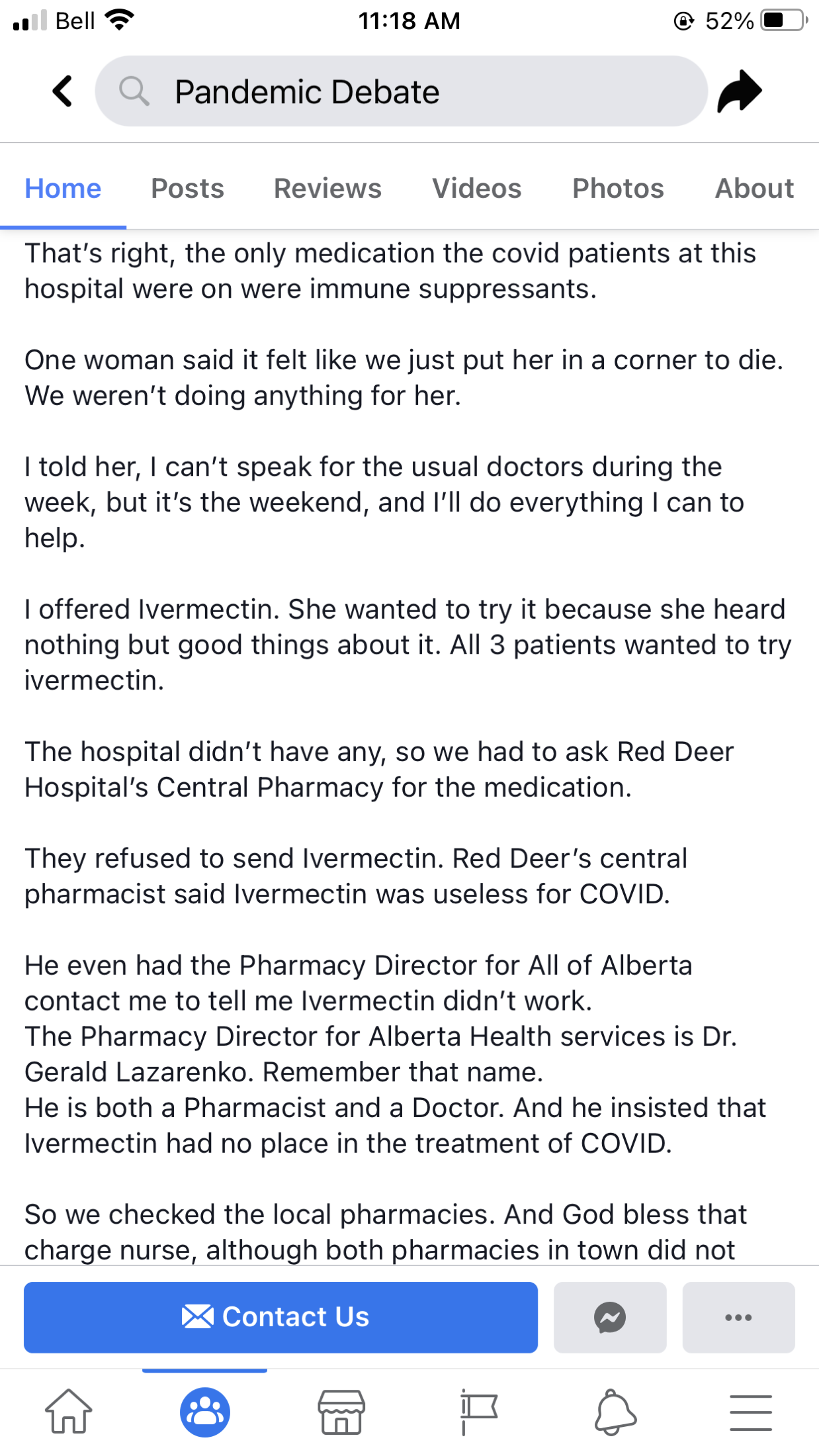This screenshot has width=819, height=1456.
Task: Open the Marketplace tab
Action: click(x=341, y=1412)
